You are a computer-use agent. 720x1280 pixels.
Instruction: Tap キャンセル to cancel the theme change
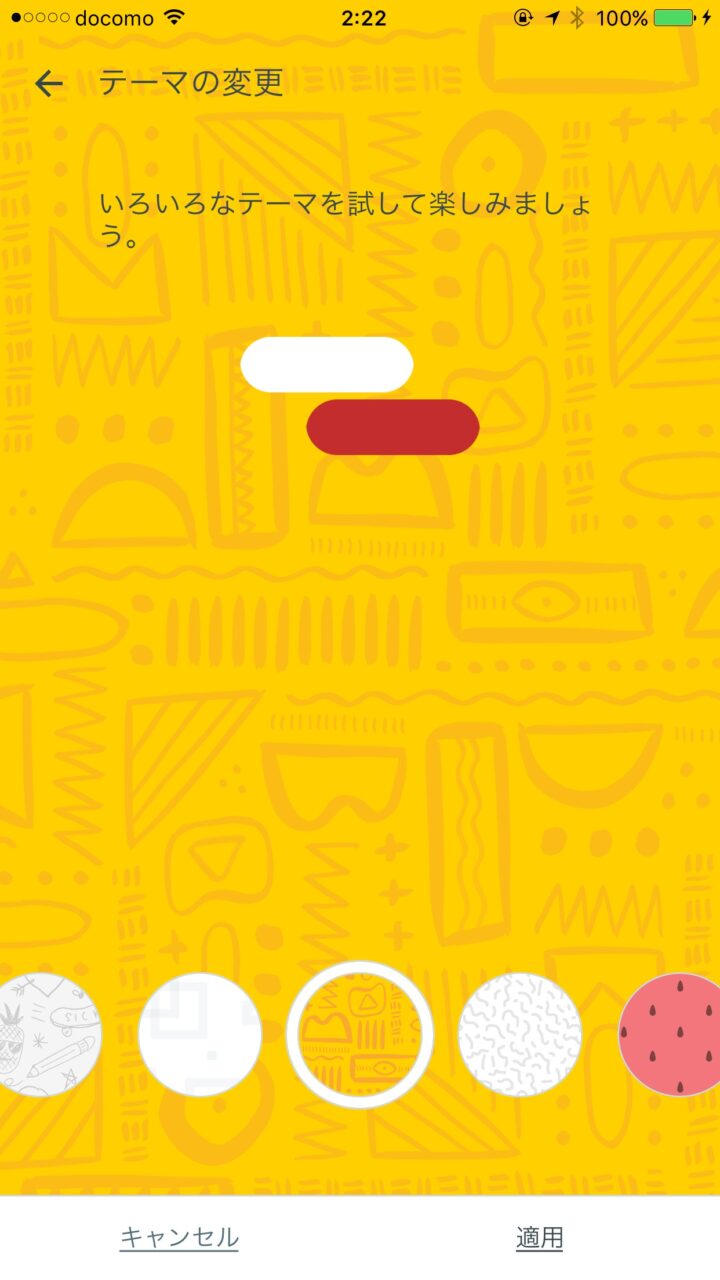pyautogui.click(x=179, y=1238)
